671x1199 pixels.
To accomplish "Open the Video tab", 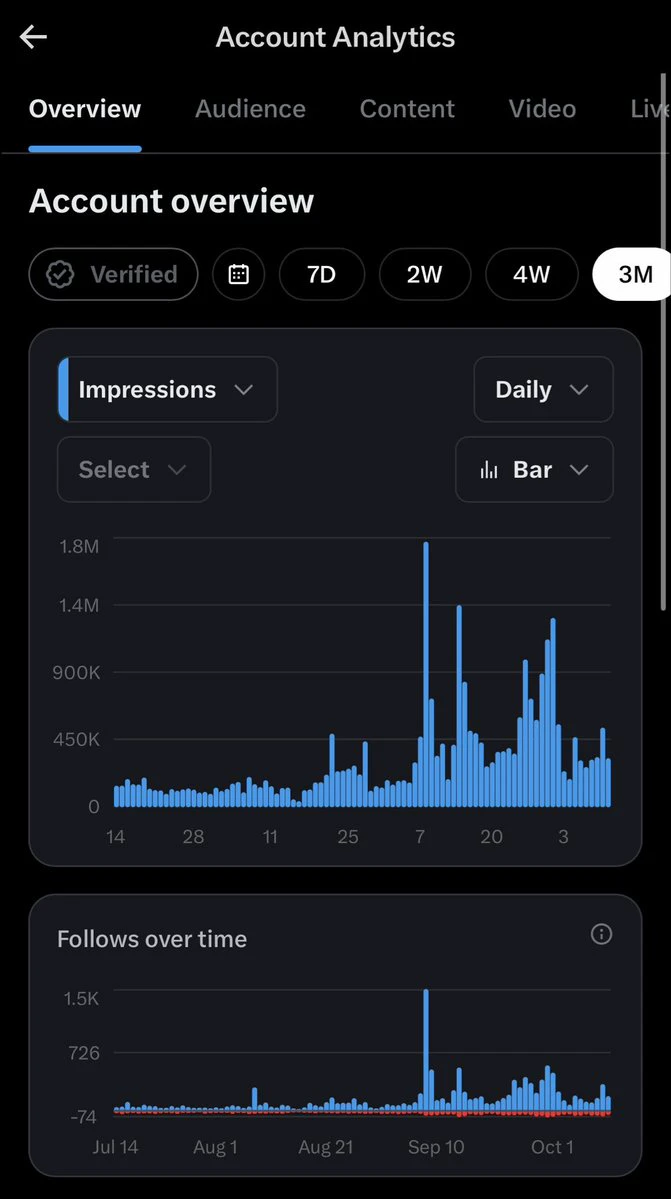I will [x=543, y=109].
